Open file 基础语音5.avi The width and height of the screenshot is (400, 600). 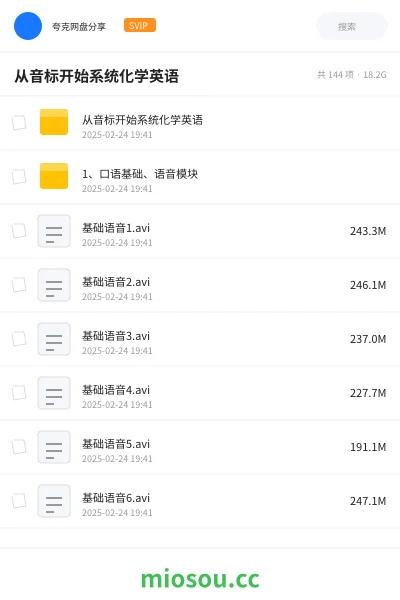pyautogui.click(x=200, y=447)
